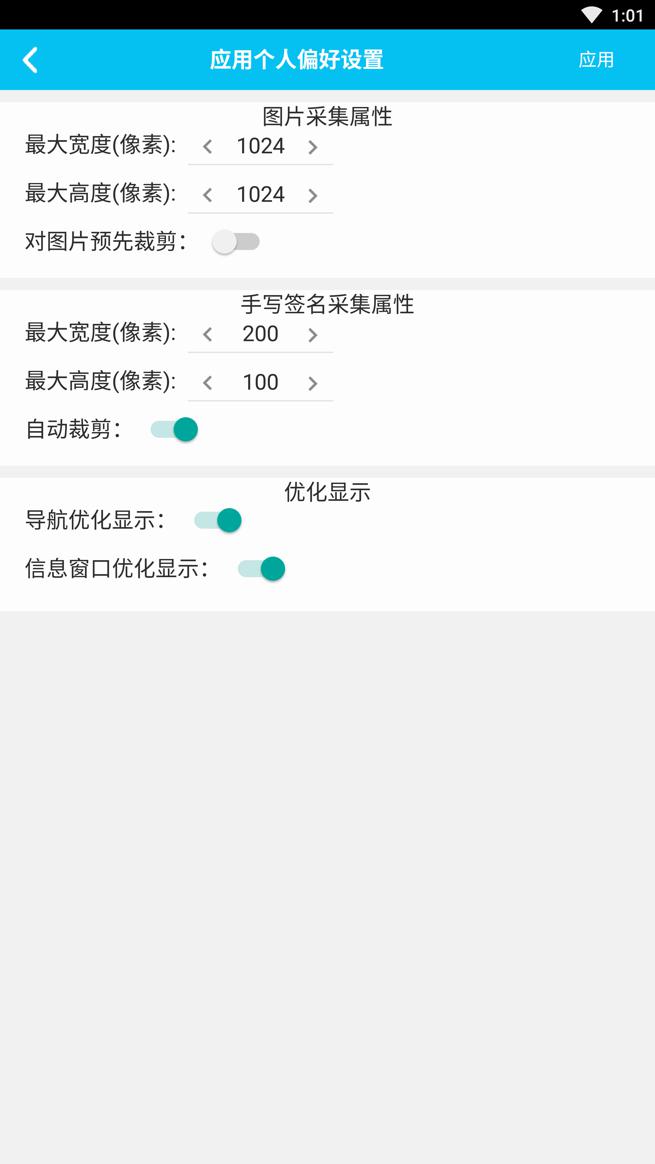Switch off 信息窗口优化显示
The height and width of the screenshot is (1164, 655).
261,568
